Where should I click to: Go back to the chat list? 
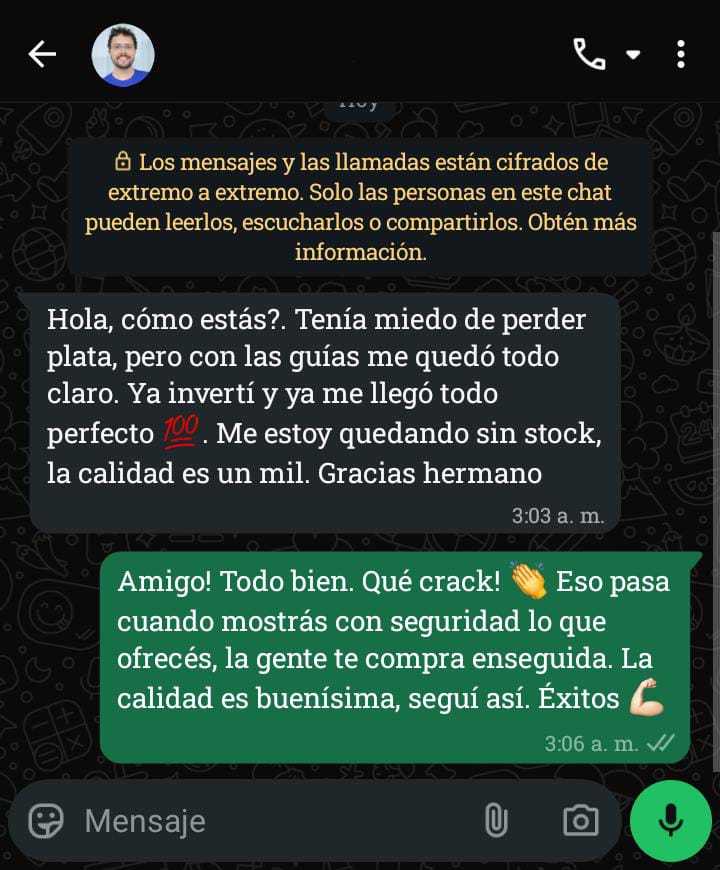(42, 54)
